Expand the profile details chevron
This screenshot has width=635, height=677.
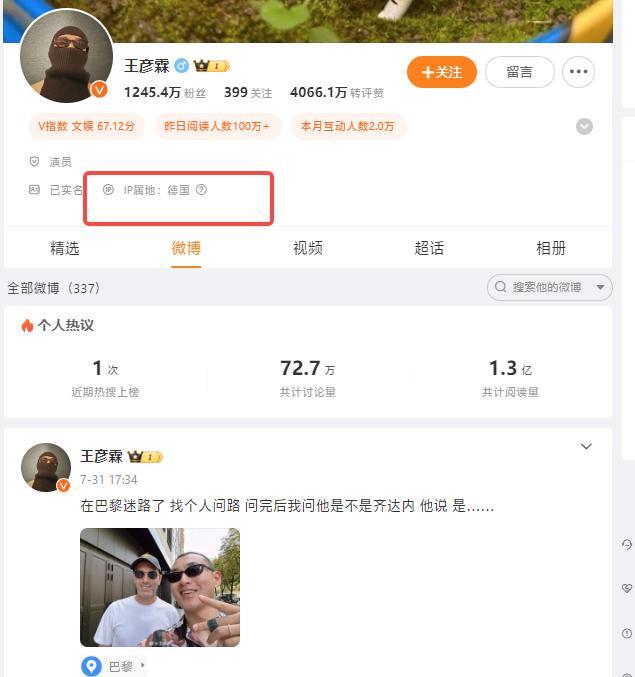tap(584, 127)
